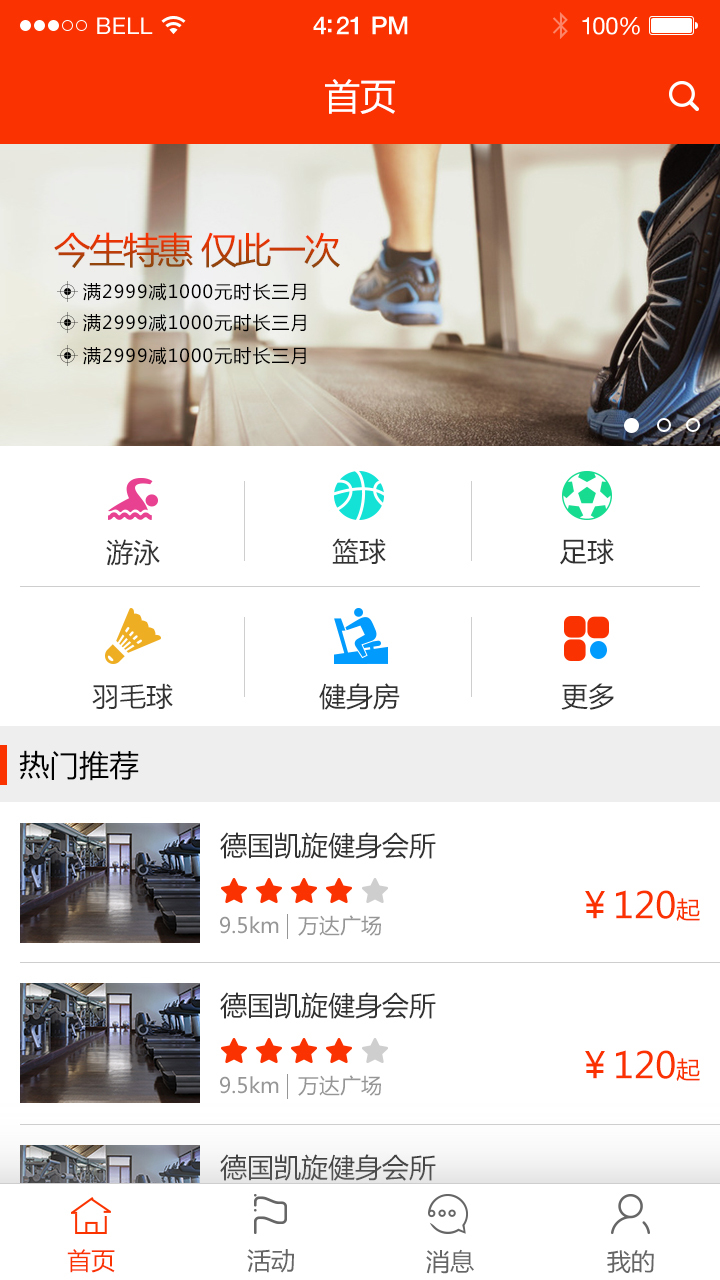This screenshot has width=720, height=1280.
Task: Go to the 我的 profile tab
Action: pos(630,1234)
